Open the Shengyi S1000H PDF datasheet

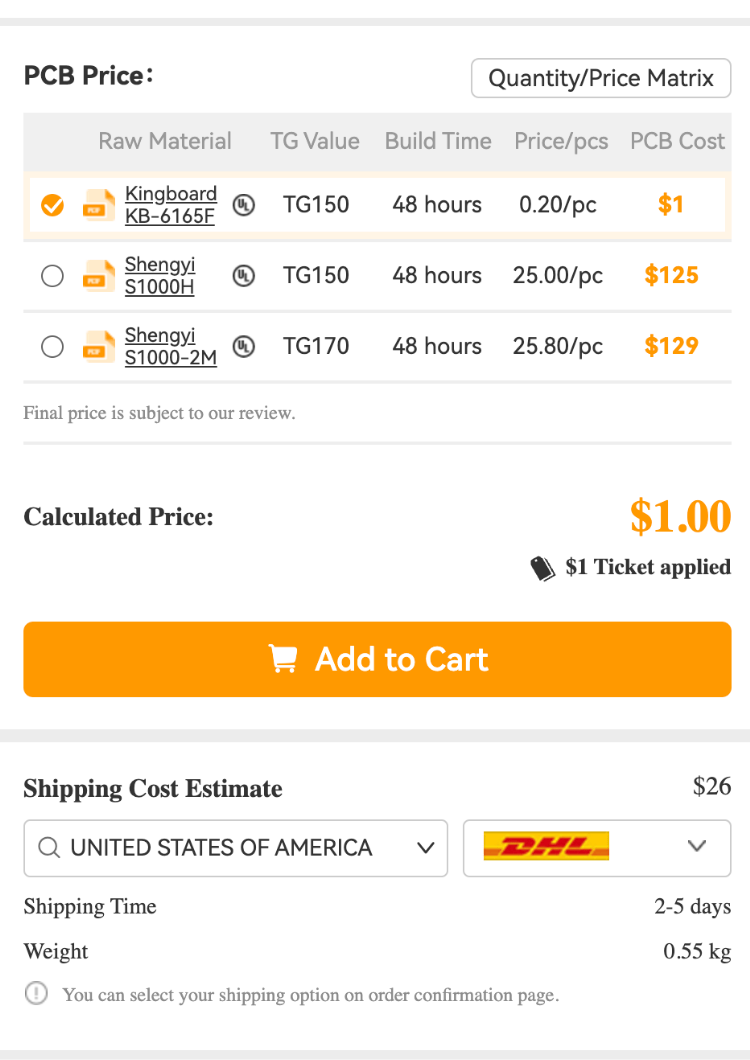click(x=98, y=275)
